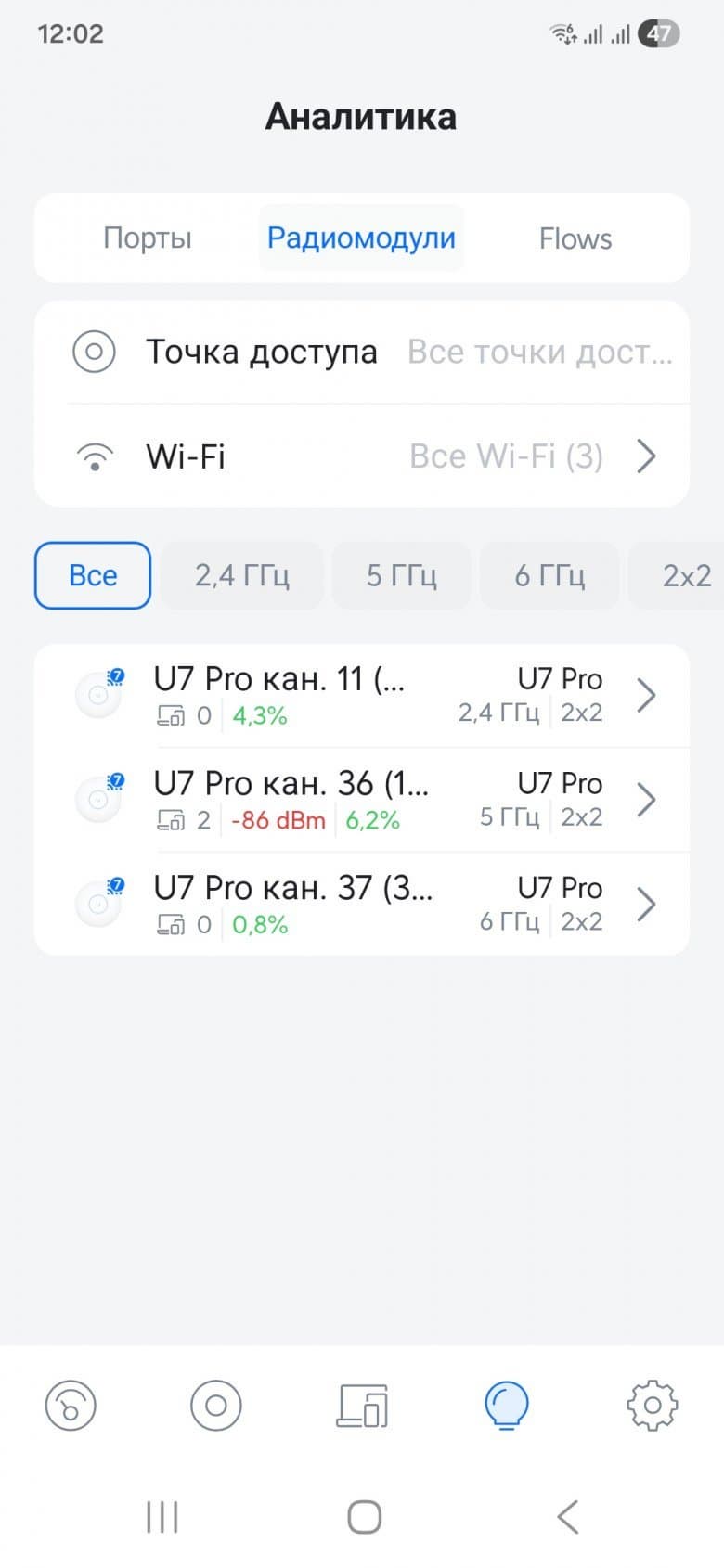Open the analytics lightbulb tab

coord(507,1406)
